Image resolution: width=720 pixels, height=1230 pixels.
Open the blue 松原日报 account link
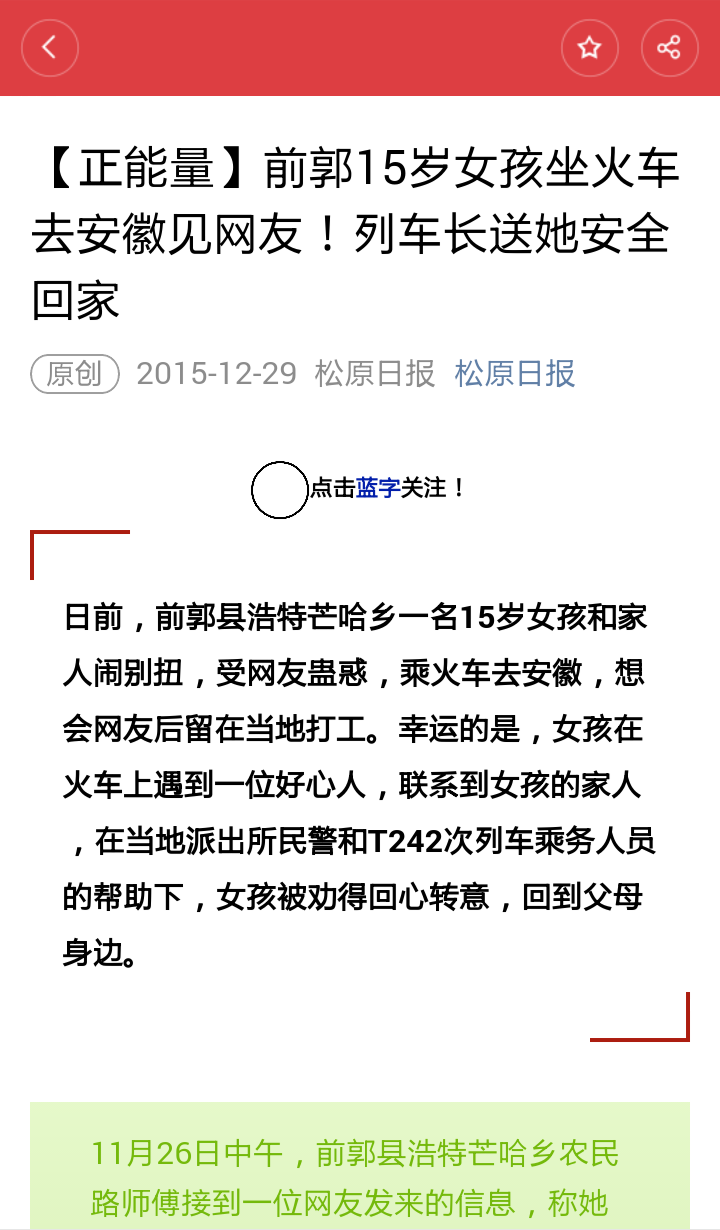coord(515,373)
